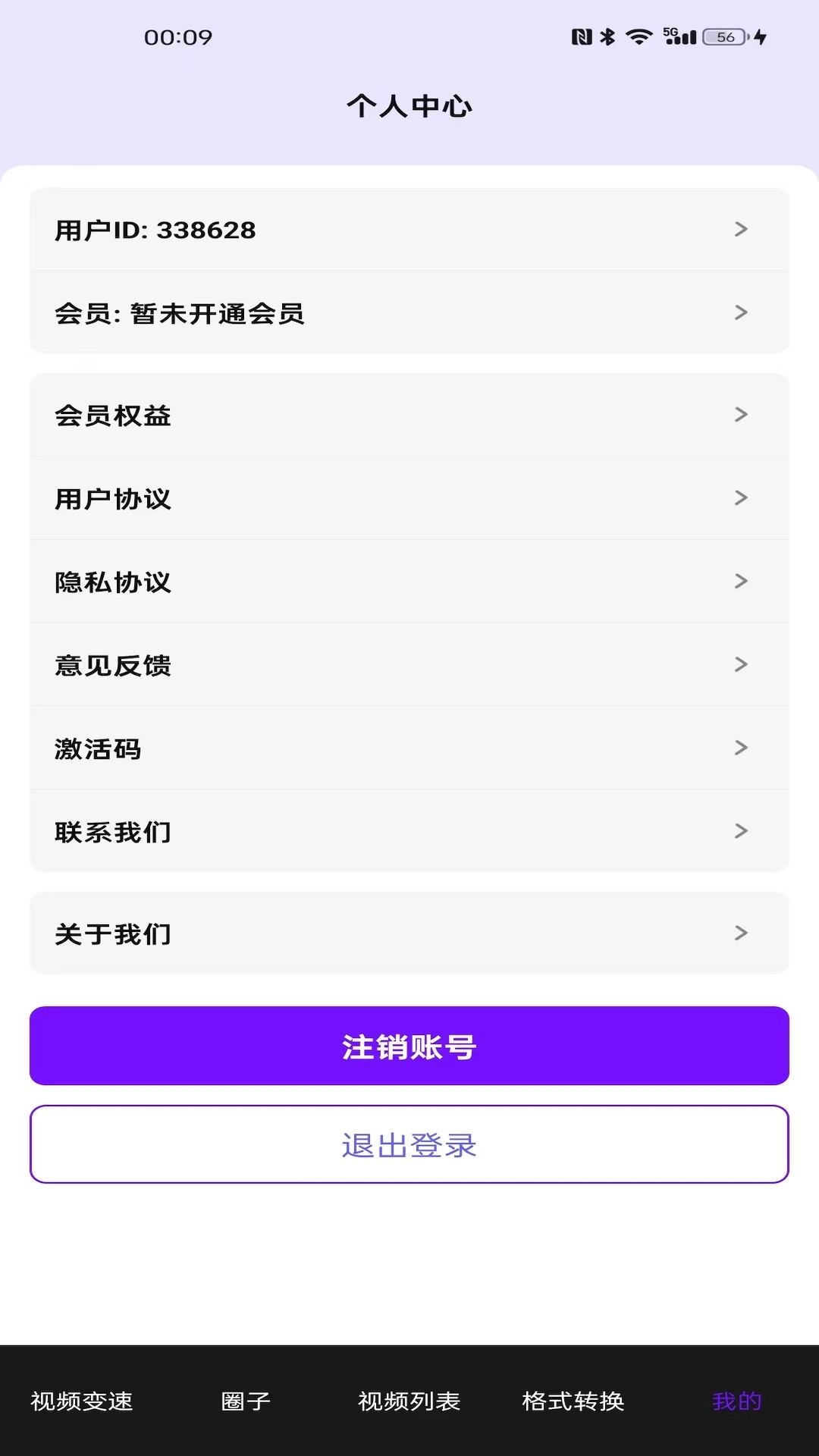Expand the 用户ID 338628 row chevron
The image size is (819, 1456).
(740, 230)
